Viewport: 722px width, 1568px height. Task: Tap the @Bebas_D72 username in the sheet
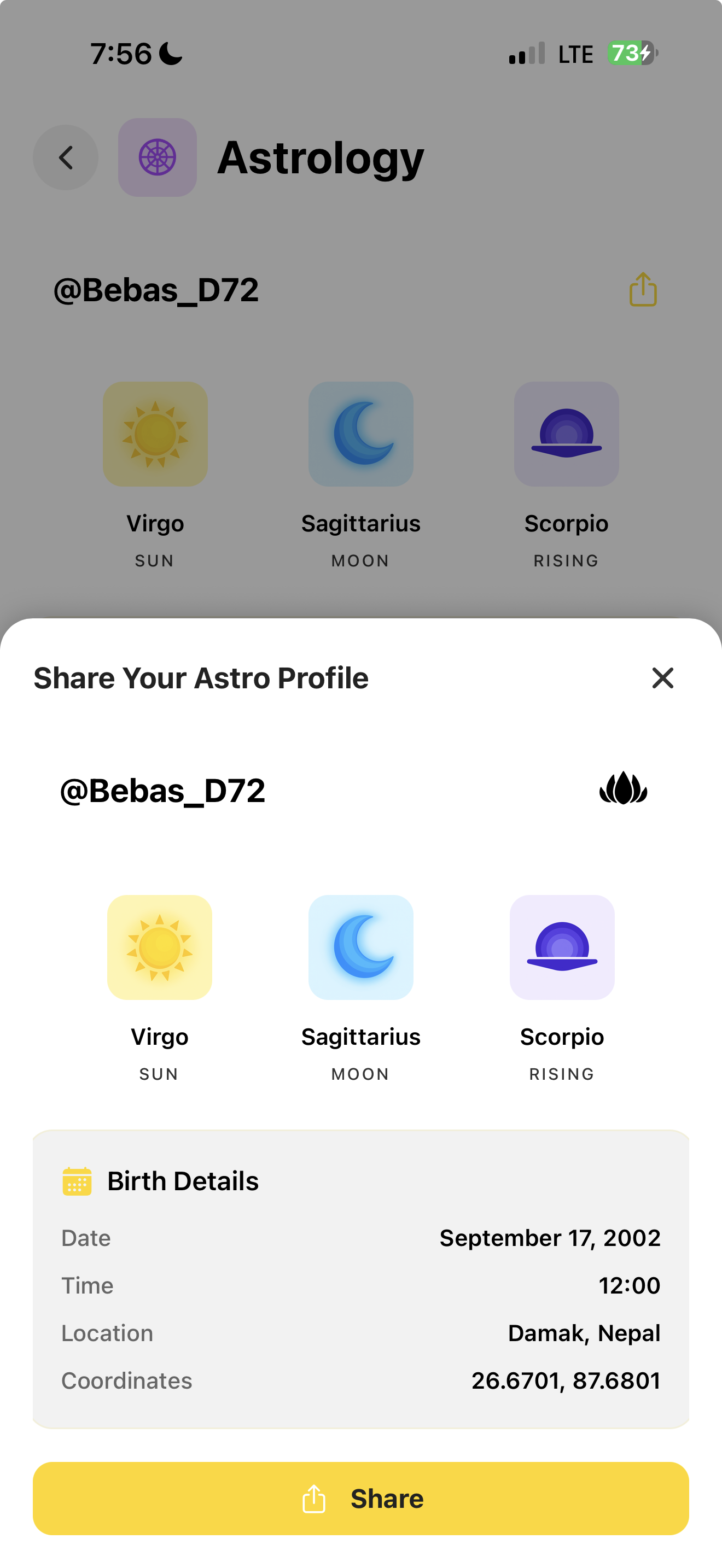click(x=163, y=790)
